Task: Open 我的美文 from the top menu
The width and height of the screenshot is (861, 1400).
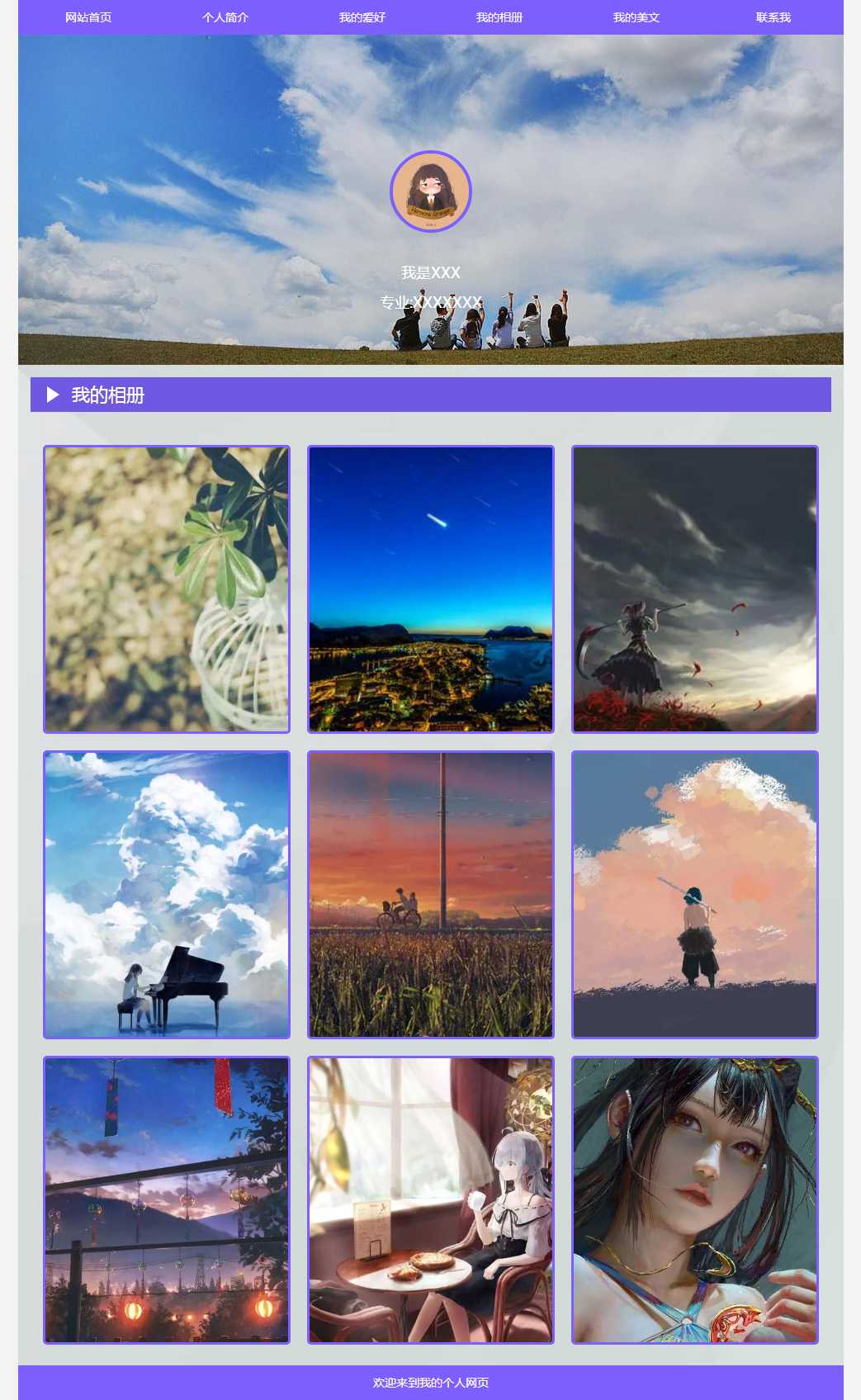Action: 636,17
